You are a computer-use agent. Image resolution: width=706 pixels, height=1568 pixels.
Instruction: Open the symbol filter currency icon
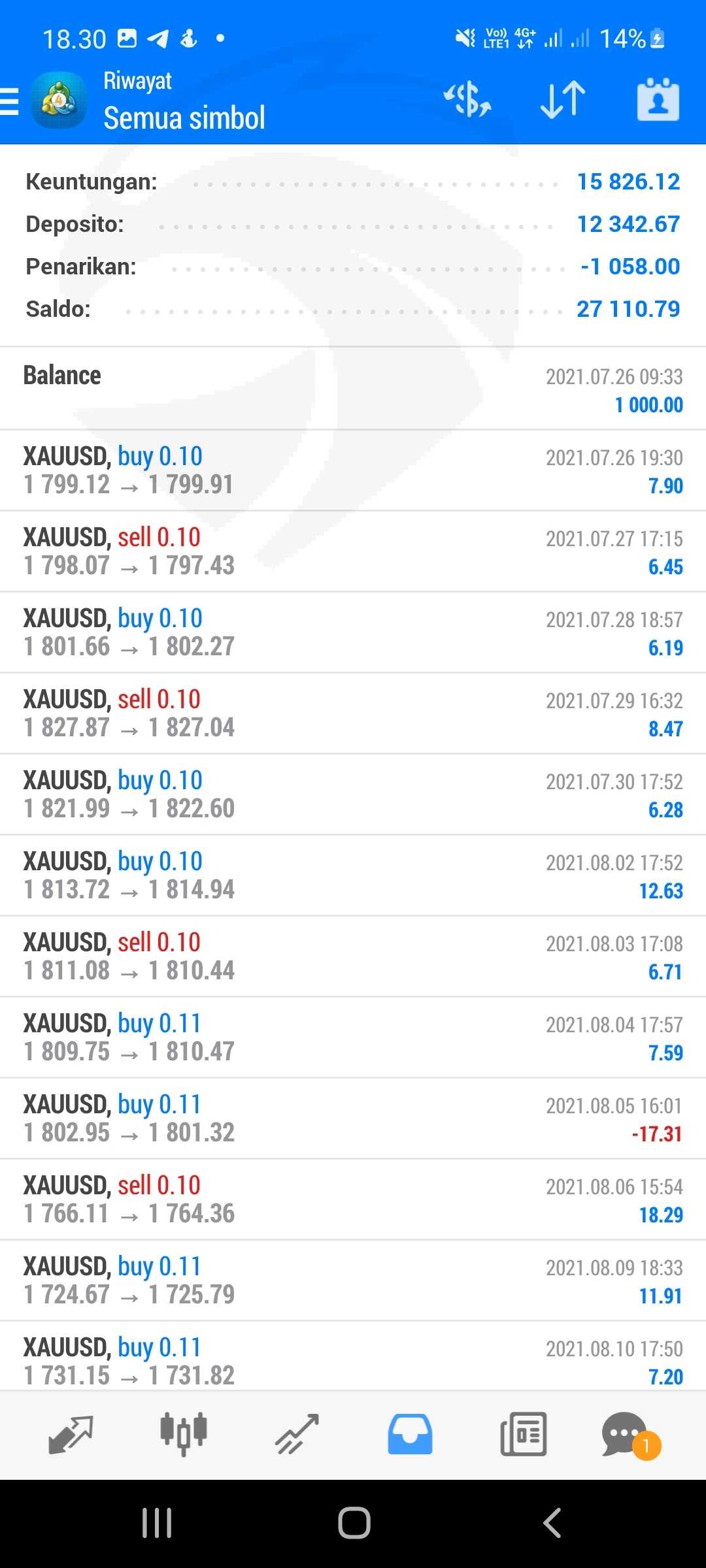(467, 100)
